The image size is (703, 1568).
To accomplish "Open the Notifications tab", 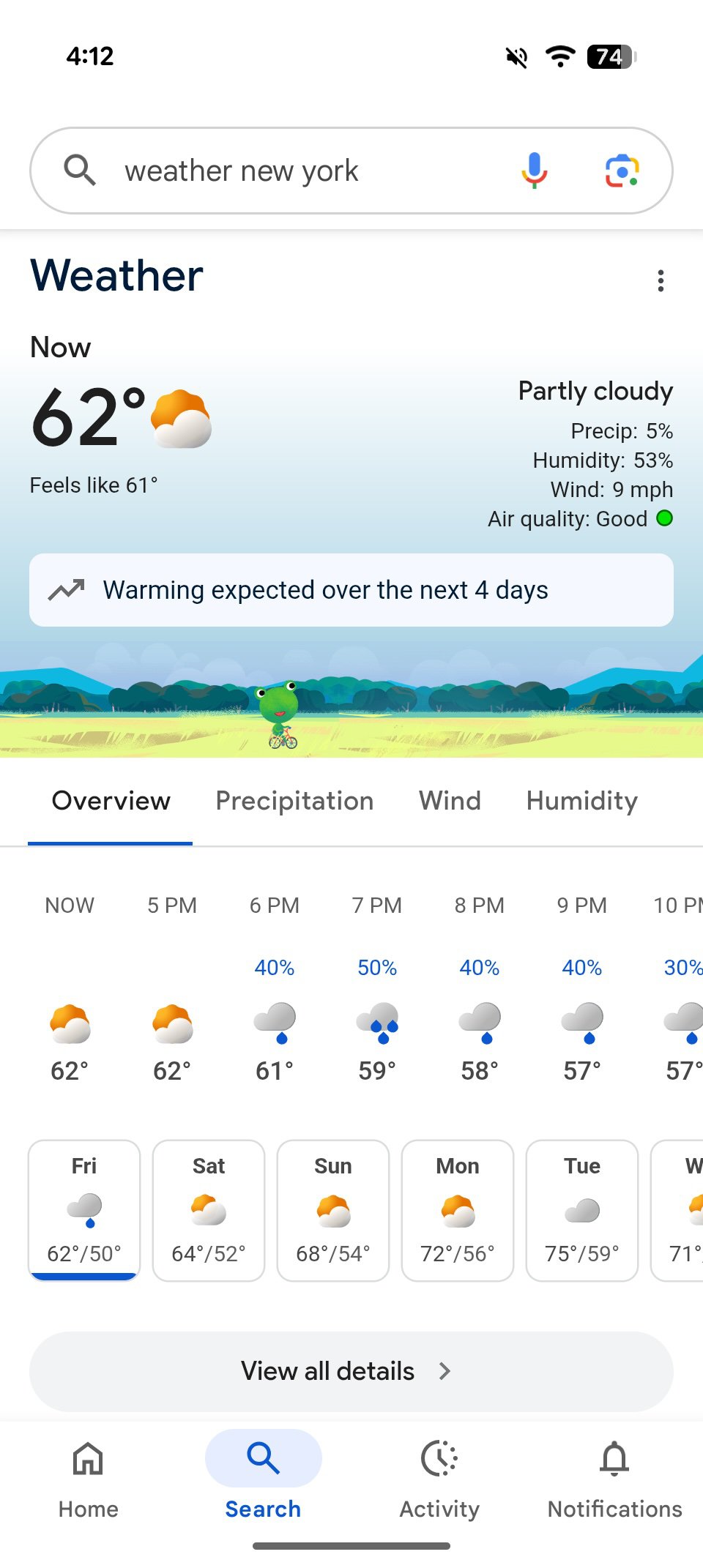I will (614, 1477).
